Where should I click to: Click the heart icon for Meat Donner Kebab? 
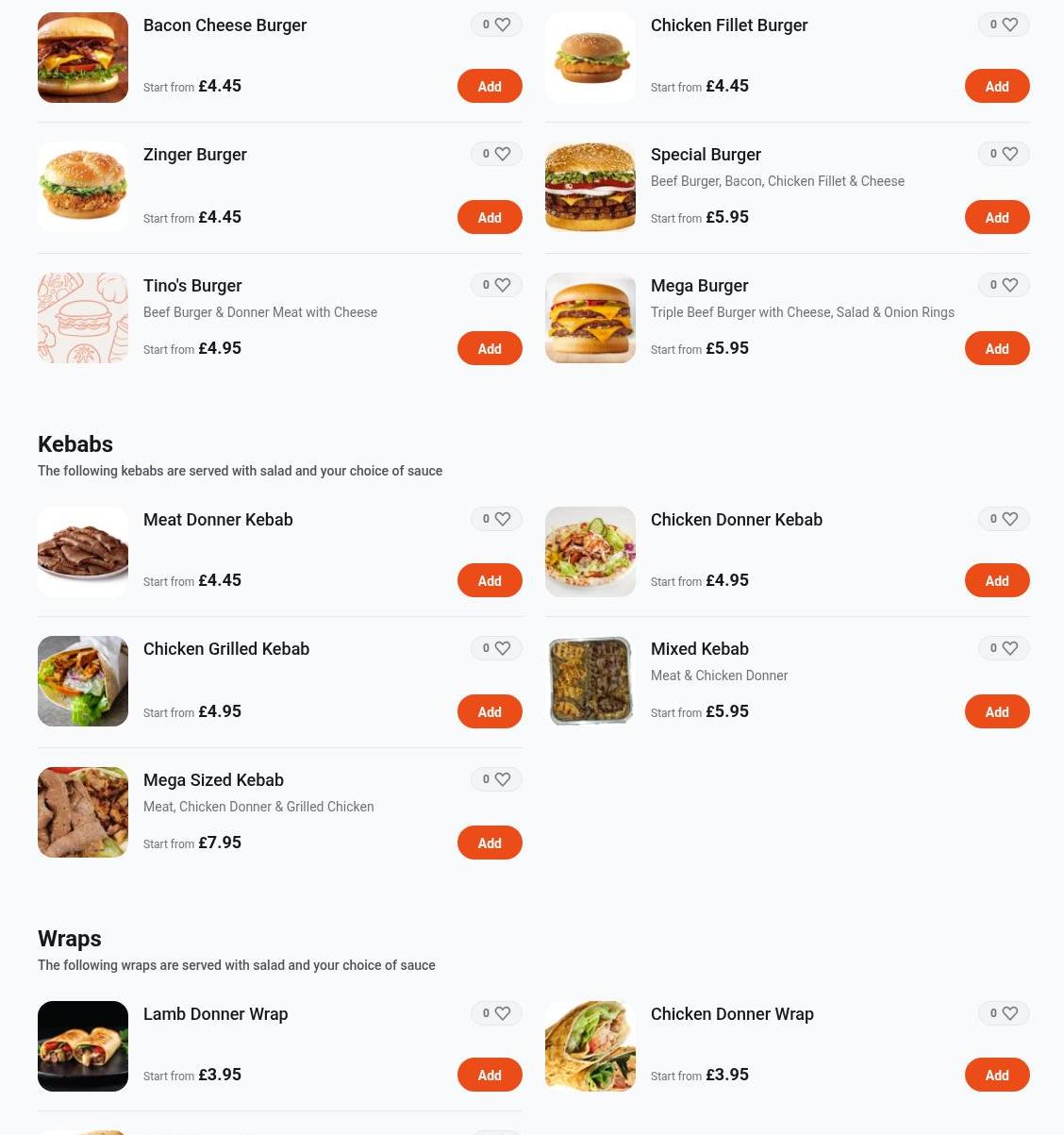point(503,519)
